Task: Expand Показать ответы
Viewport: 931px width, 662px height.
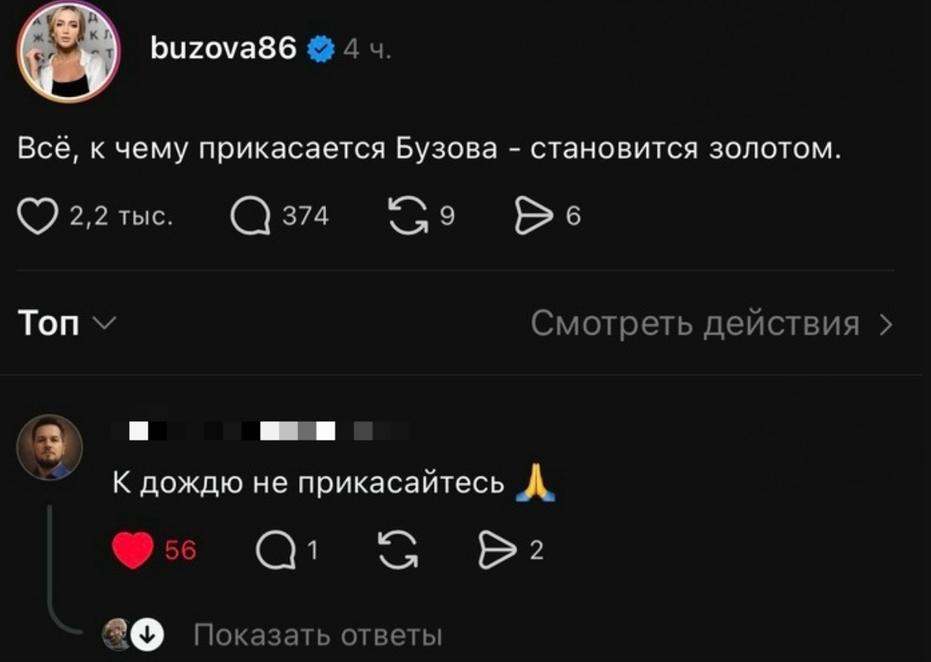Action: click(318, 635)
